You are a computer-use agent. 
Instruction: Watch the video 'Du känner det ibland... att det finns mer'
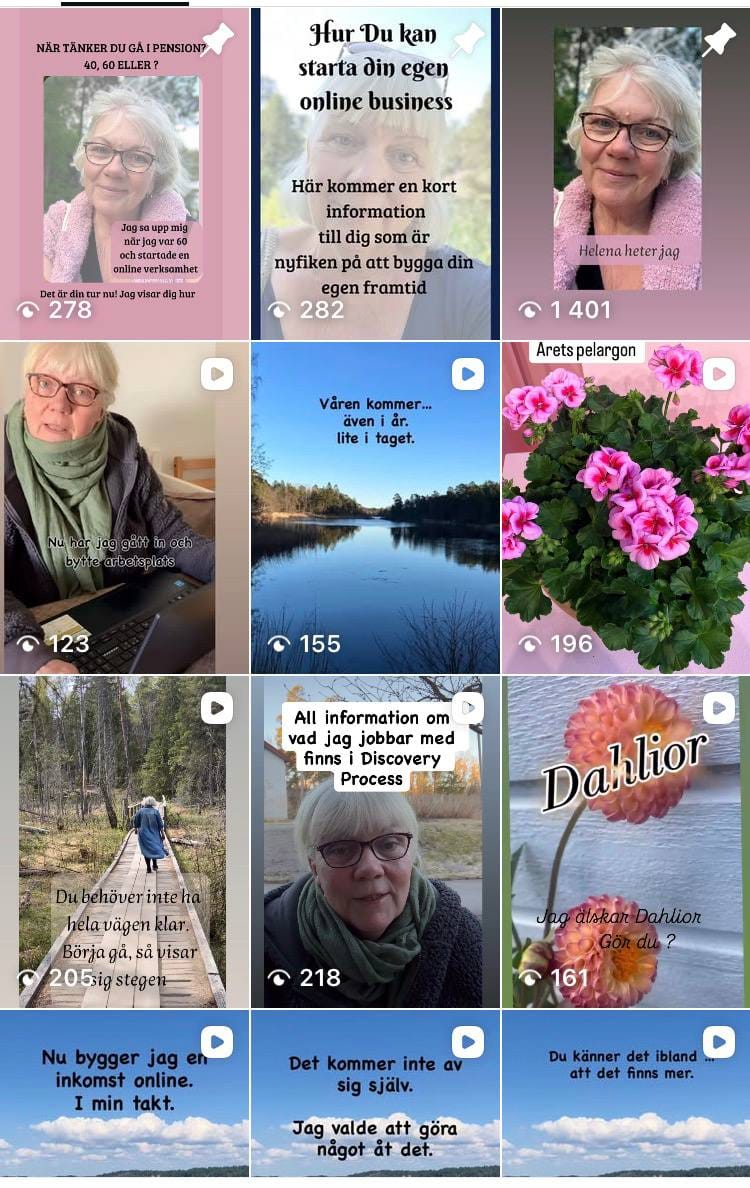click(626, 1095)
